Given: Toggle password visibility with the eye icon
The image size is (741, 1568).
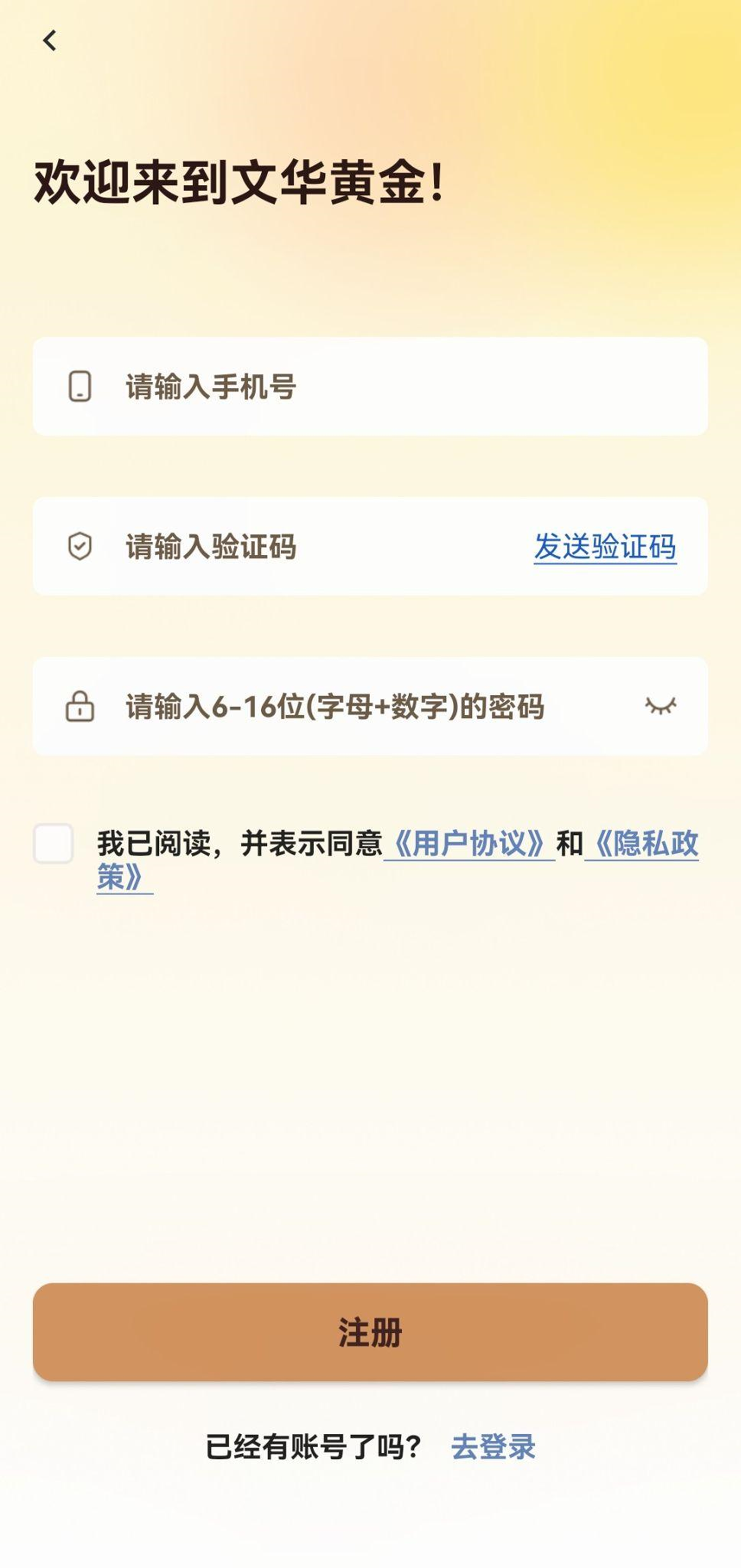Looking at the screenshot, I should pyautogui.click(x=661, y=706).
